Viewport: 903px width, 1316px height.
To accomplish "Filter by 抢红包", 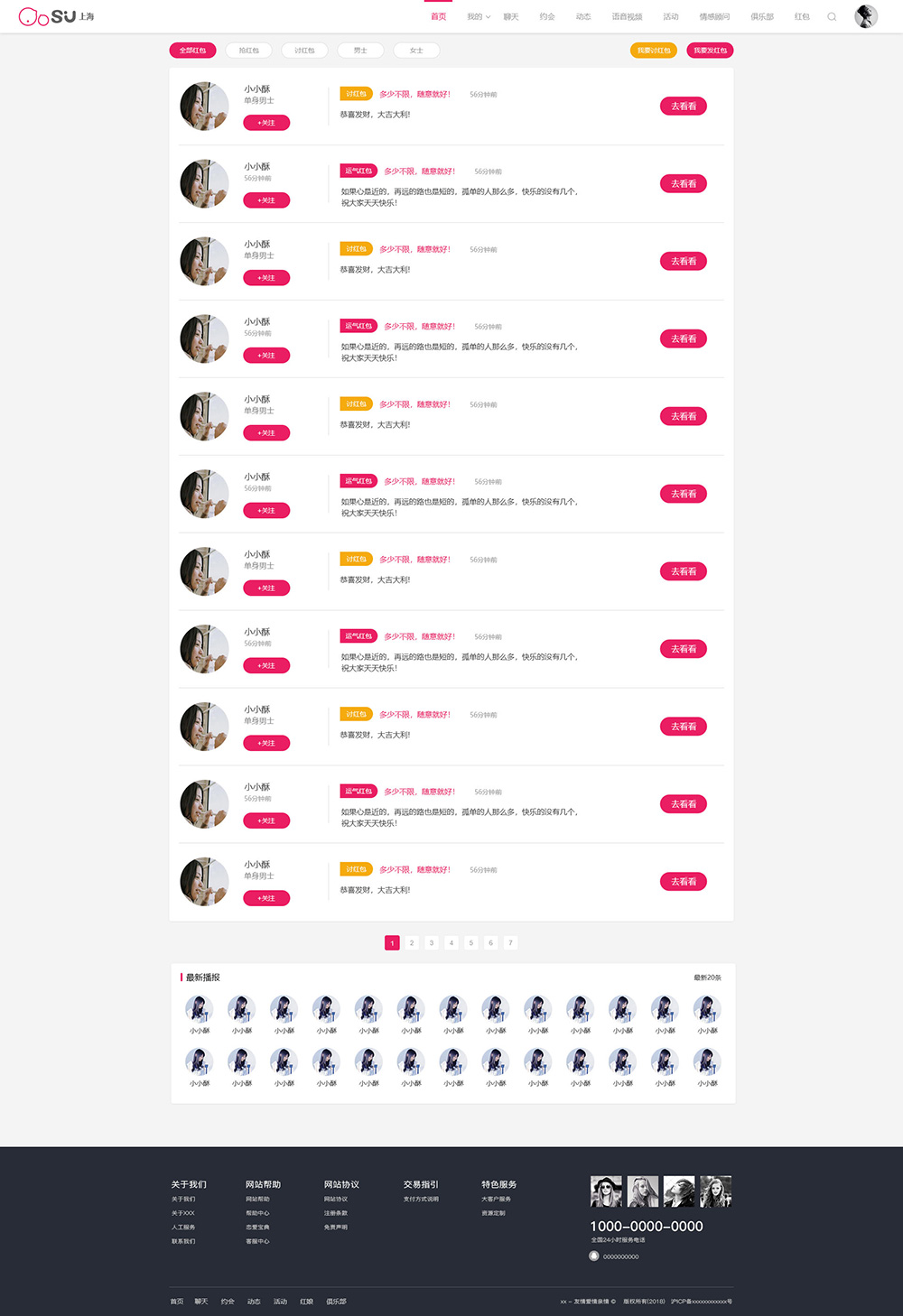I will [x=248, y=51].
